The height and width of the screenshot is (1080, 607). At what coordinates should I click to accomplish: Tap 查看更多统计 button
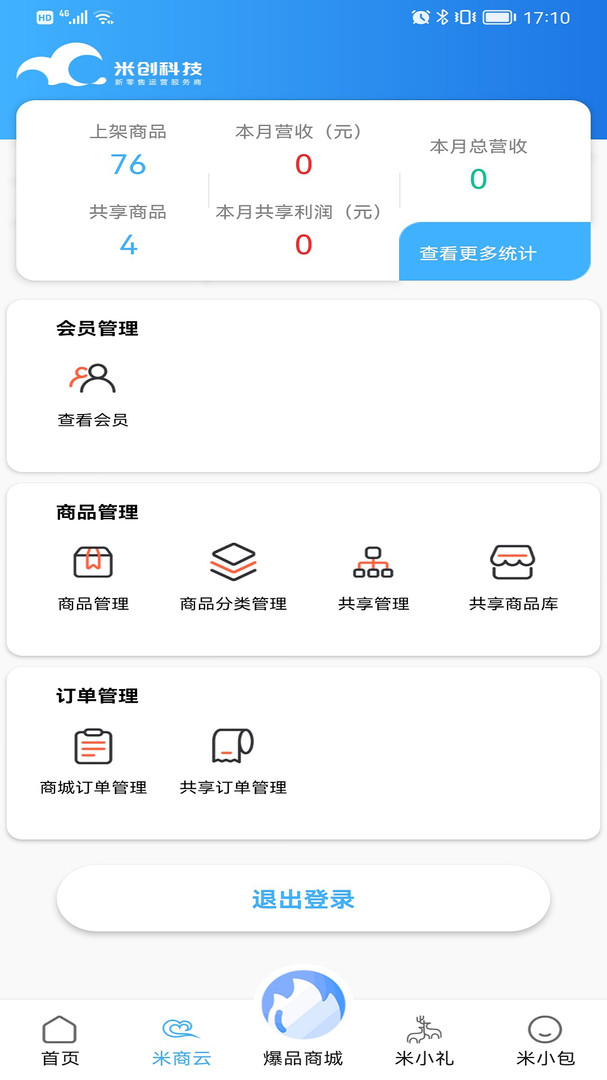(494, 253)
